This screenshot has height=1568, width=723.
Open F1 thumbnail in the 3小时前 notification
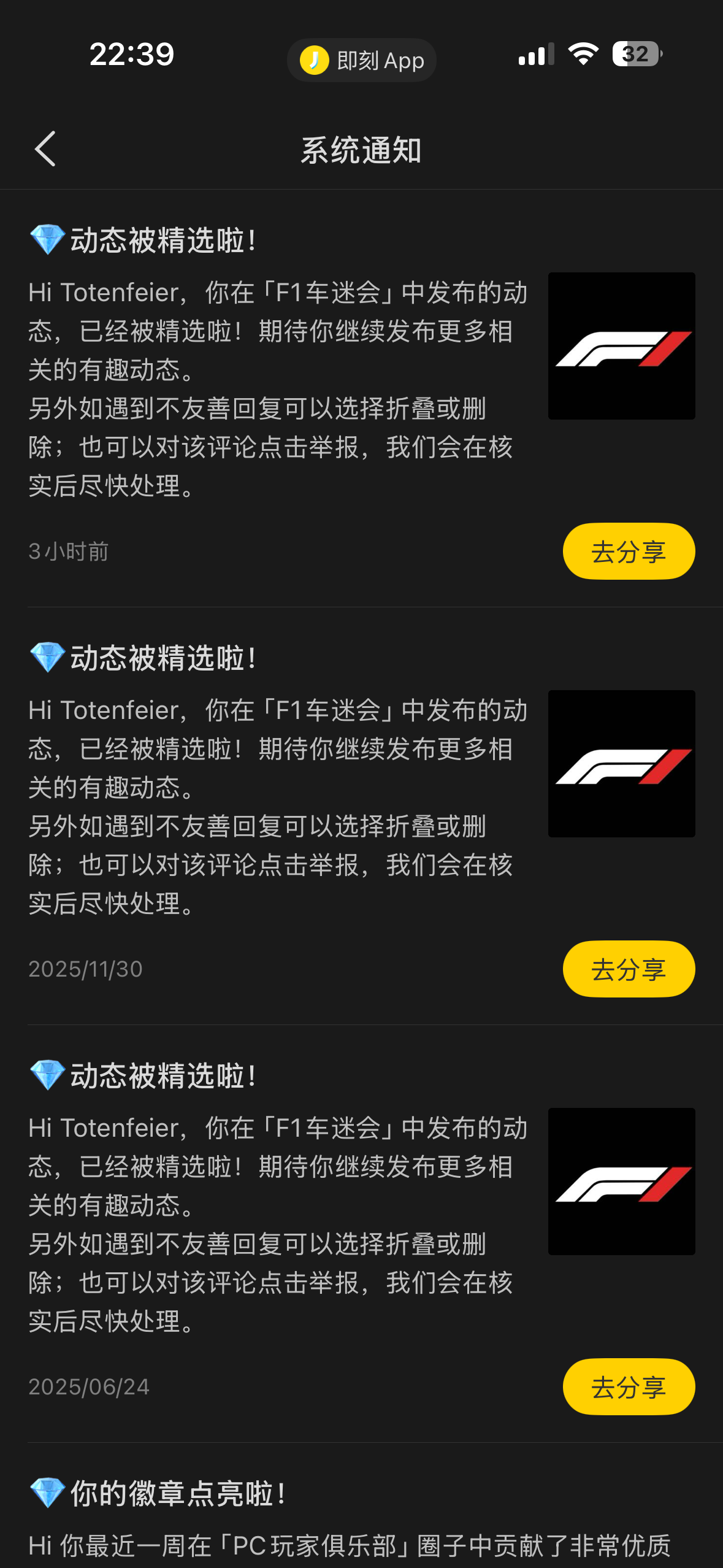point(621,346)
